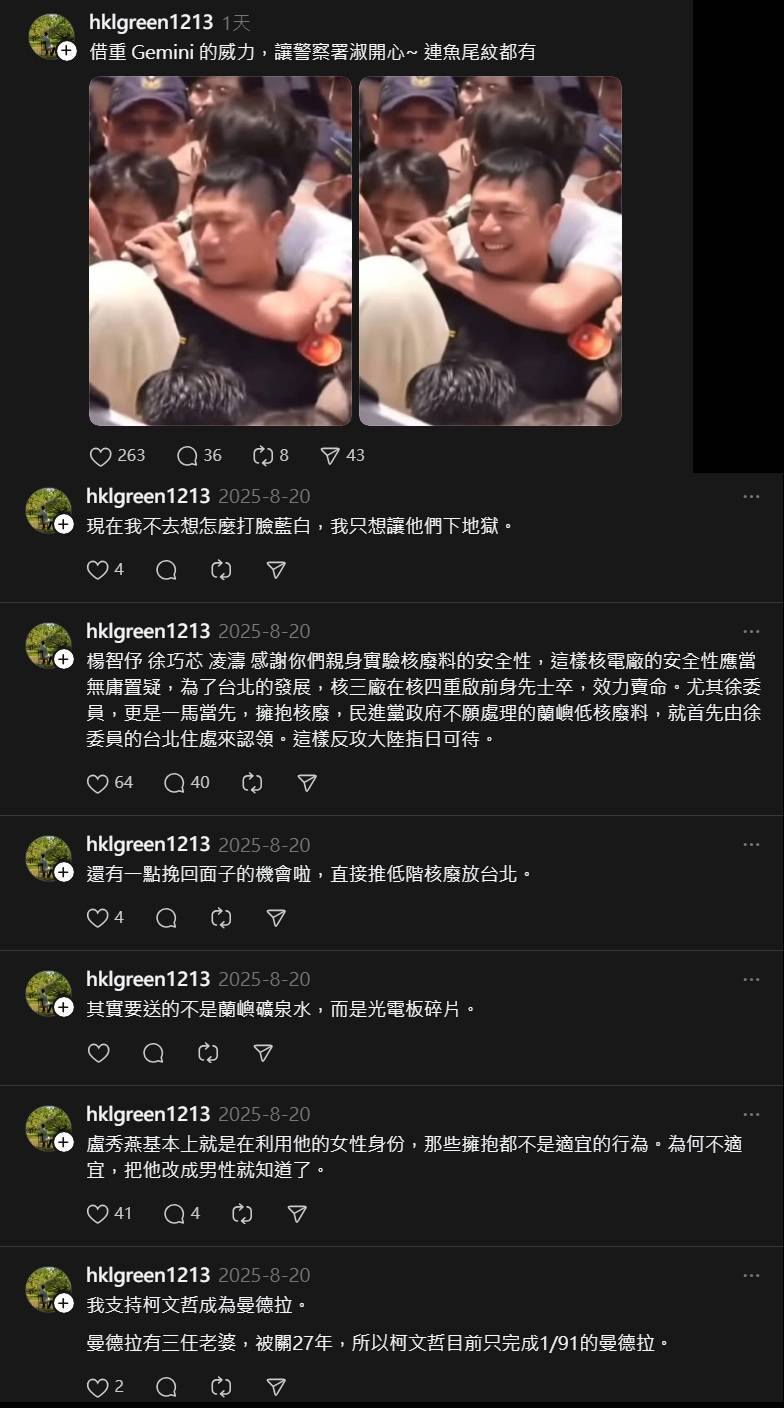Image resolution: width=784 pixels, height=1408 pixels.
Task: Open hklgreen1213 profile from top post username
Action: tap(149, 22)
